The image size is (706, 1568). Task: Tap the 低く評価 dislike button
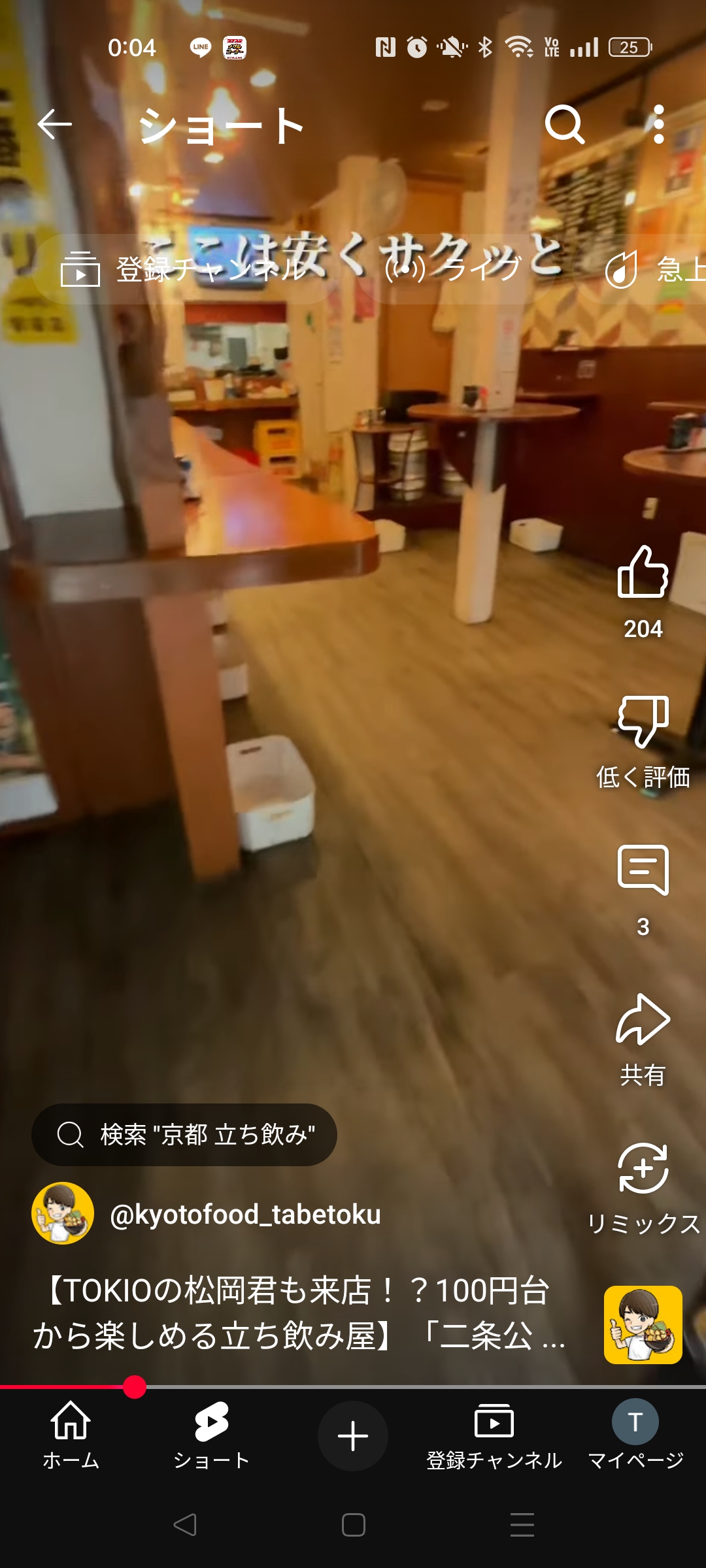click(643, 722)
